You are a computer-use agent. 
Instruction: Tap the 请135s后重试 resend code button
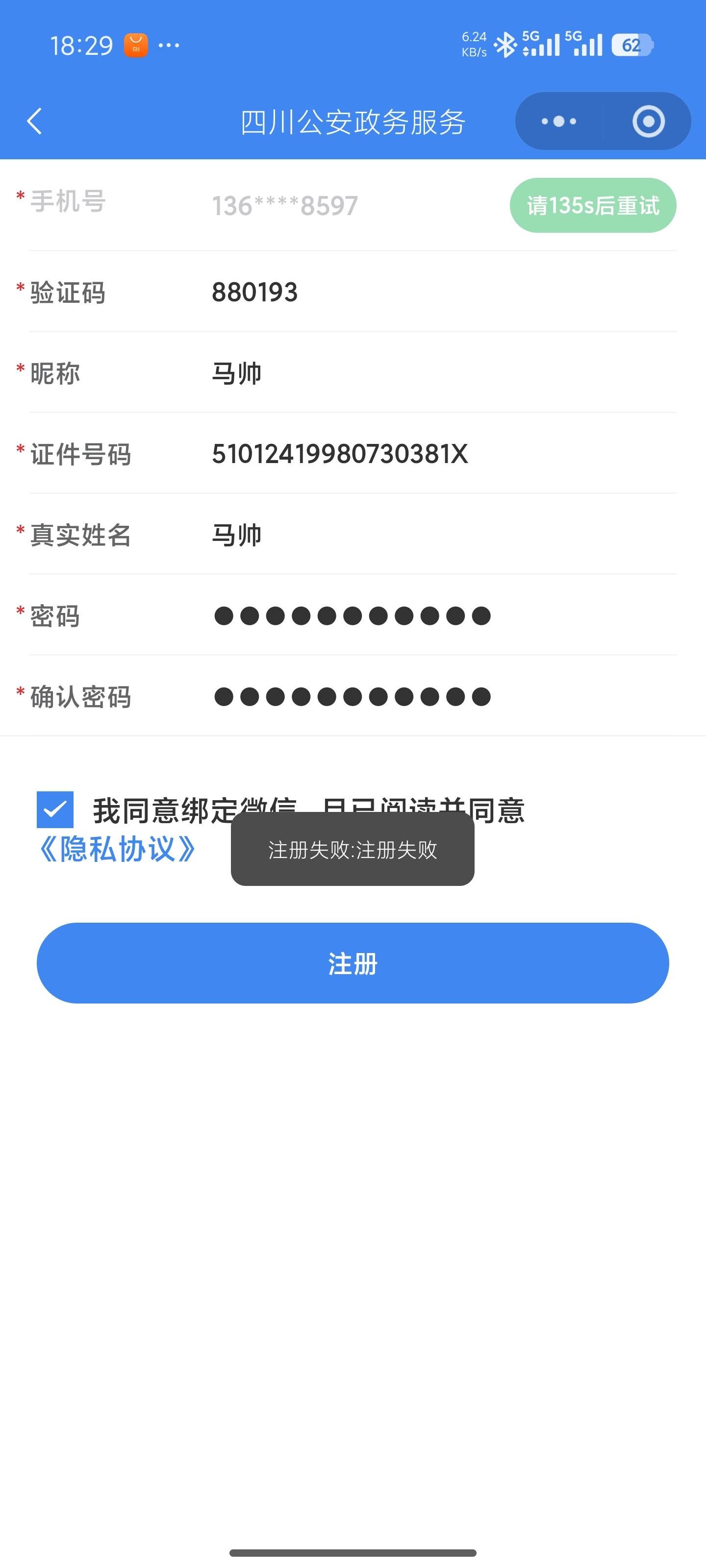pos(593,205)
